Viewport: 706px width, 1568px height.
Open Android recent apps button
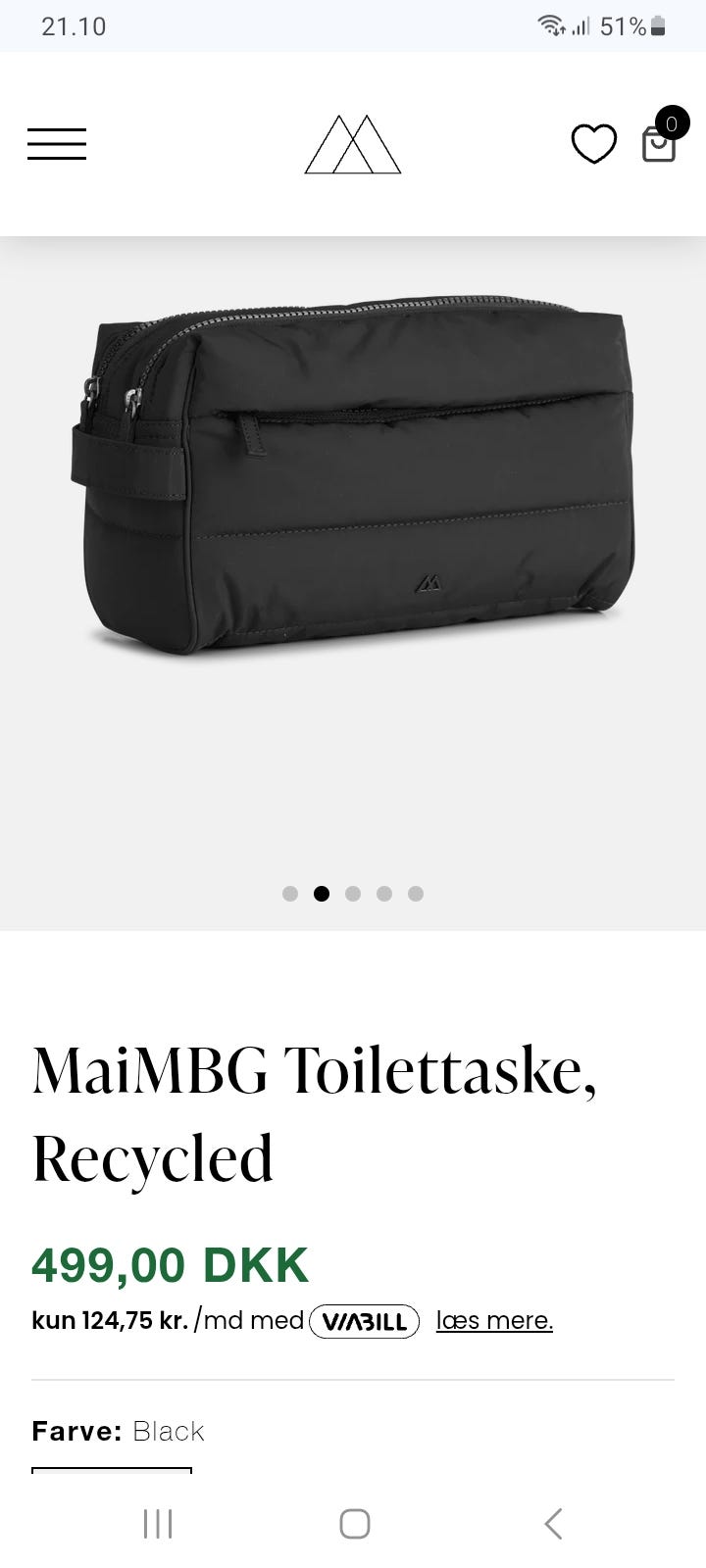[157, 1524]
